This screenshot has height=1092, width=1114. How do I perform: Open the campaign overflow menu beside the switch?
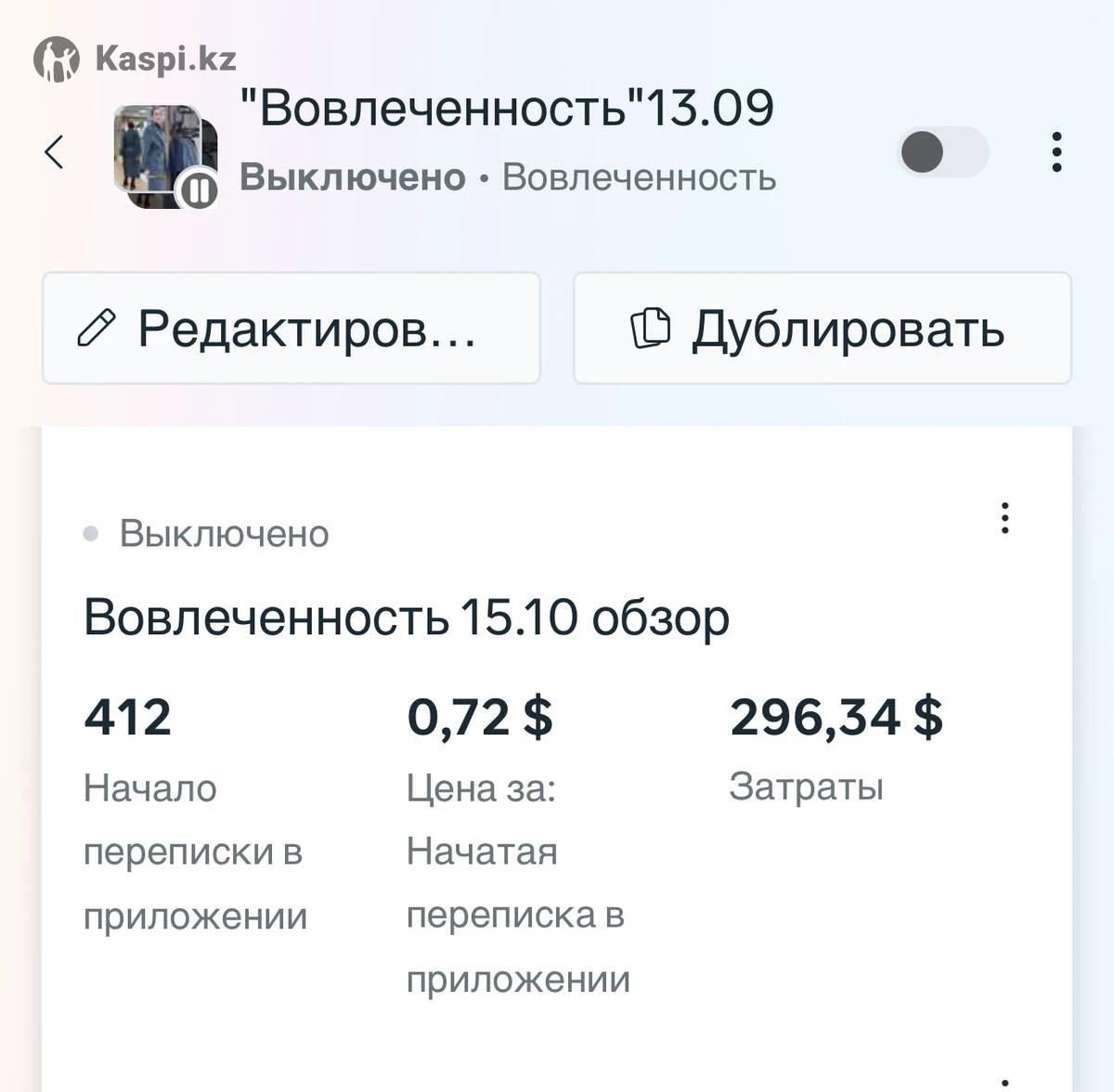point(1056,151)
